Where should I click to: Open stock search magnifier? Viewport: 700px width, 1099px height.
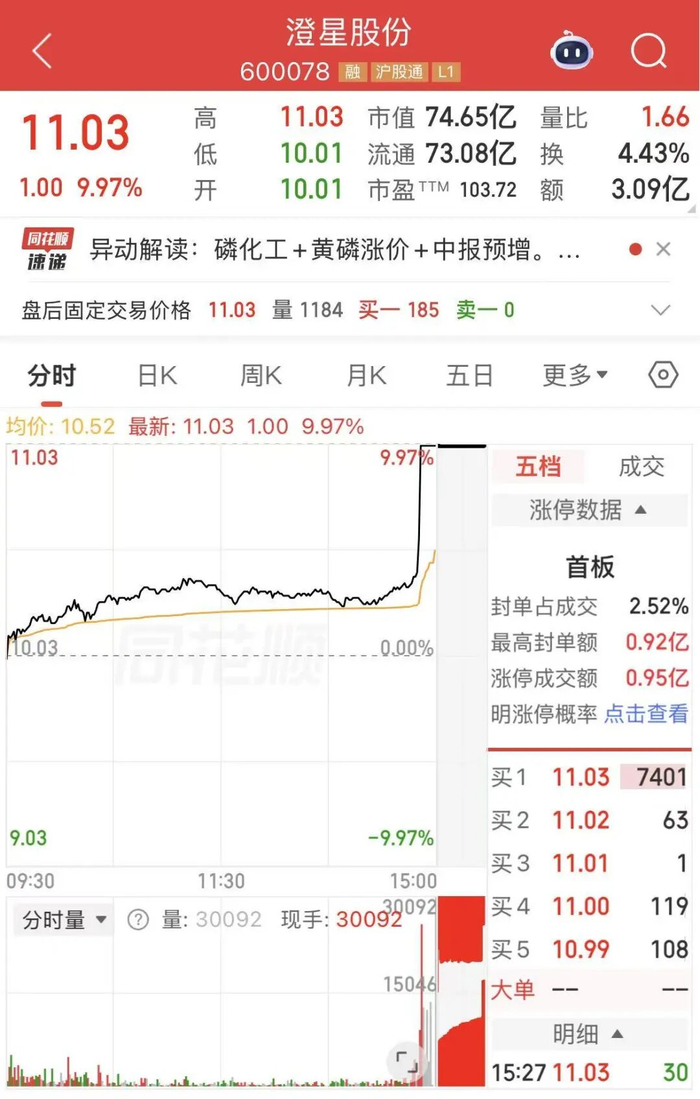click(649, 50)
